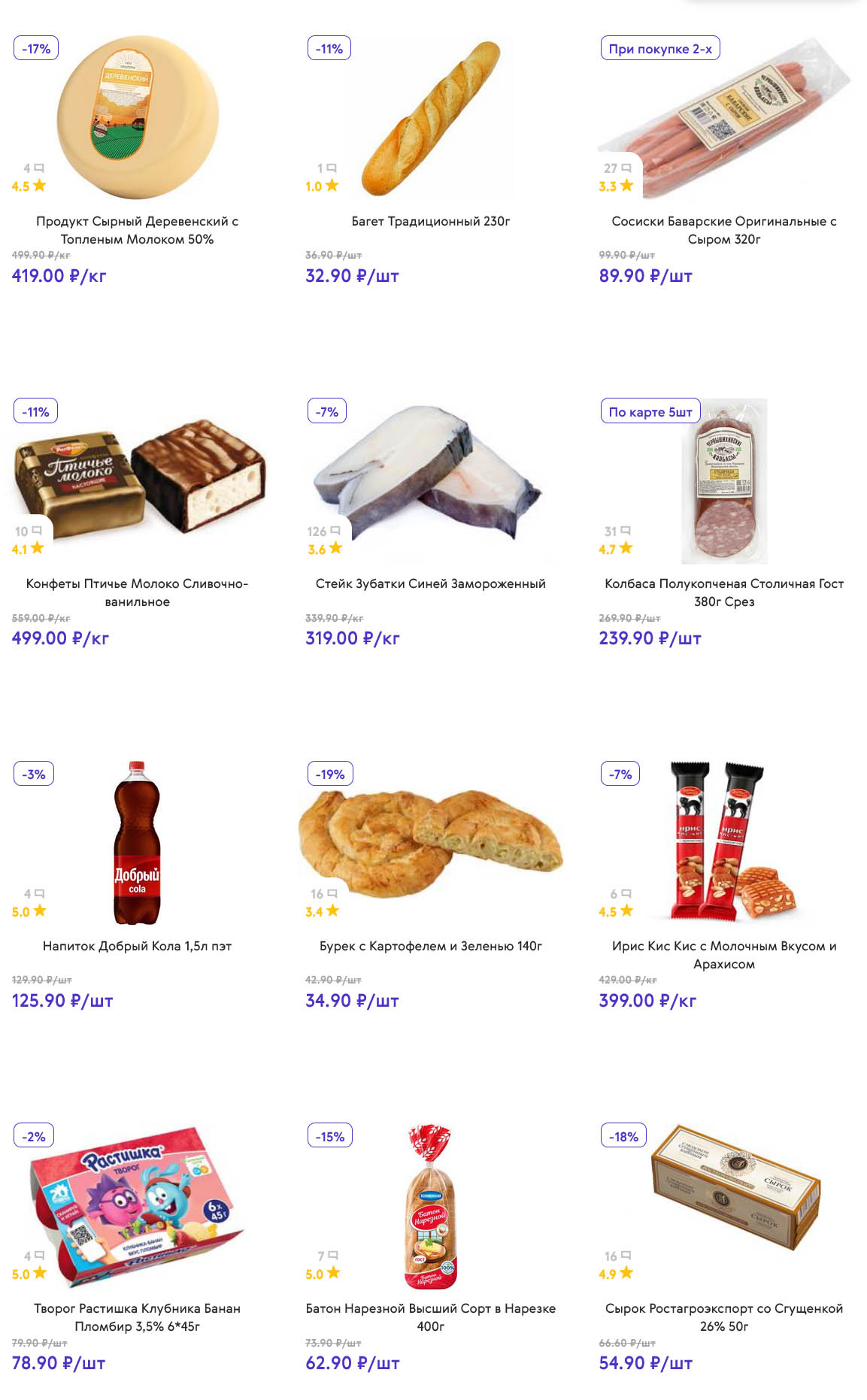View Багет Традиционный 230г item

[430, 221]
